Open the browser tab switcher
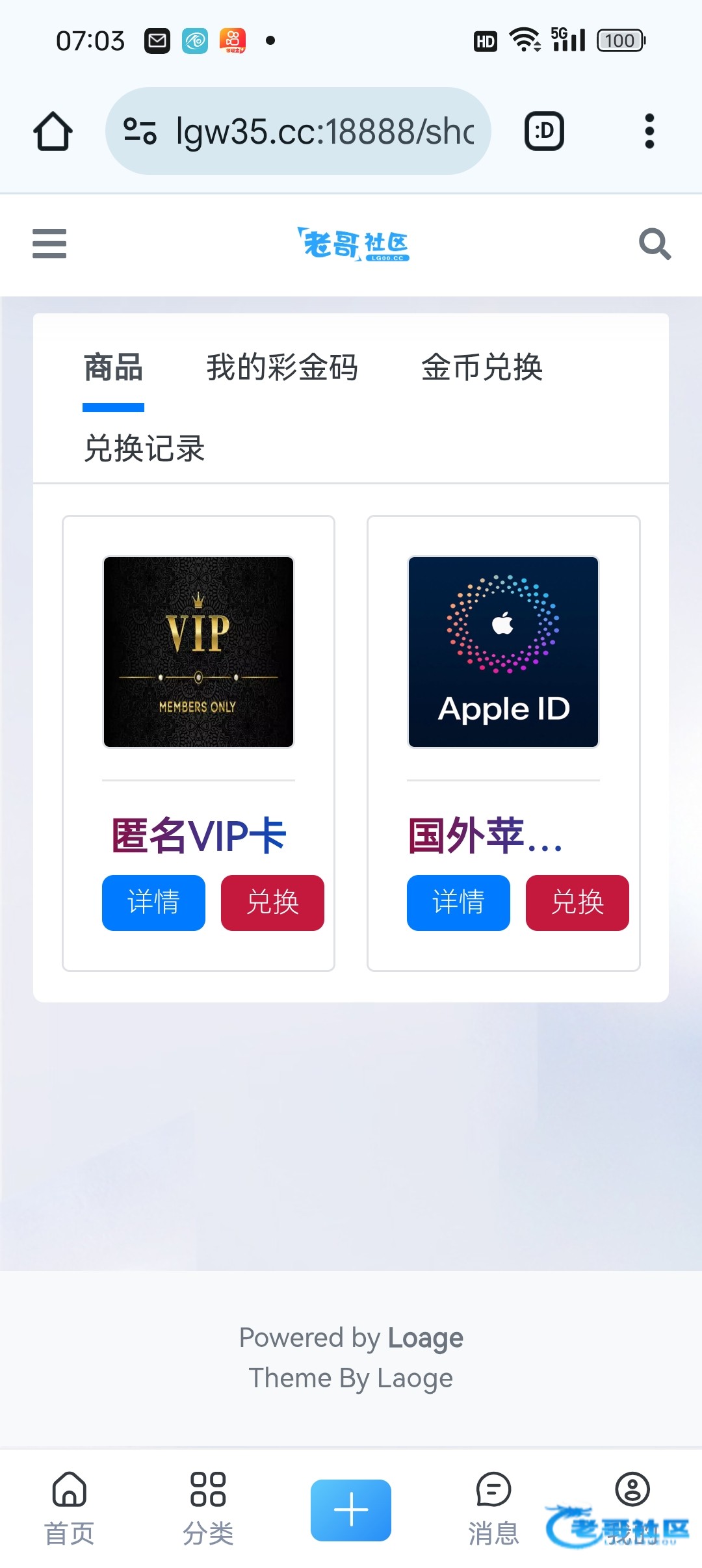This screenshot has width=702, height=1568. coord(544,131)
